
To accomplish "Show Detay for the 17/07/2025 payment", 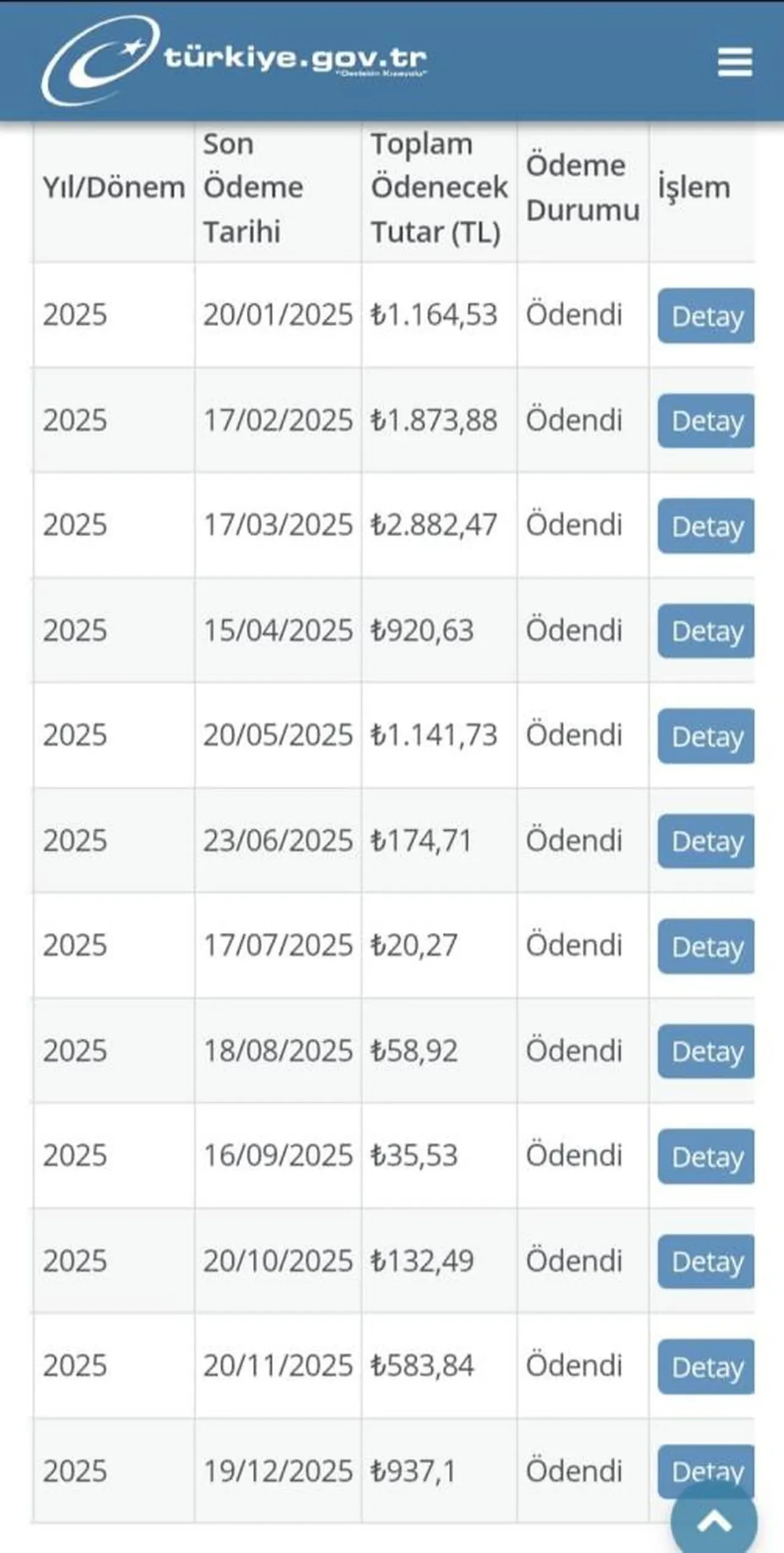I will [x=706, y=946].
